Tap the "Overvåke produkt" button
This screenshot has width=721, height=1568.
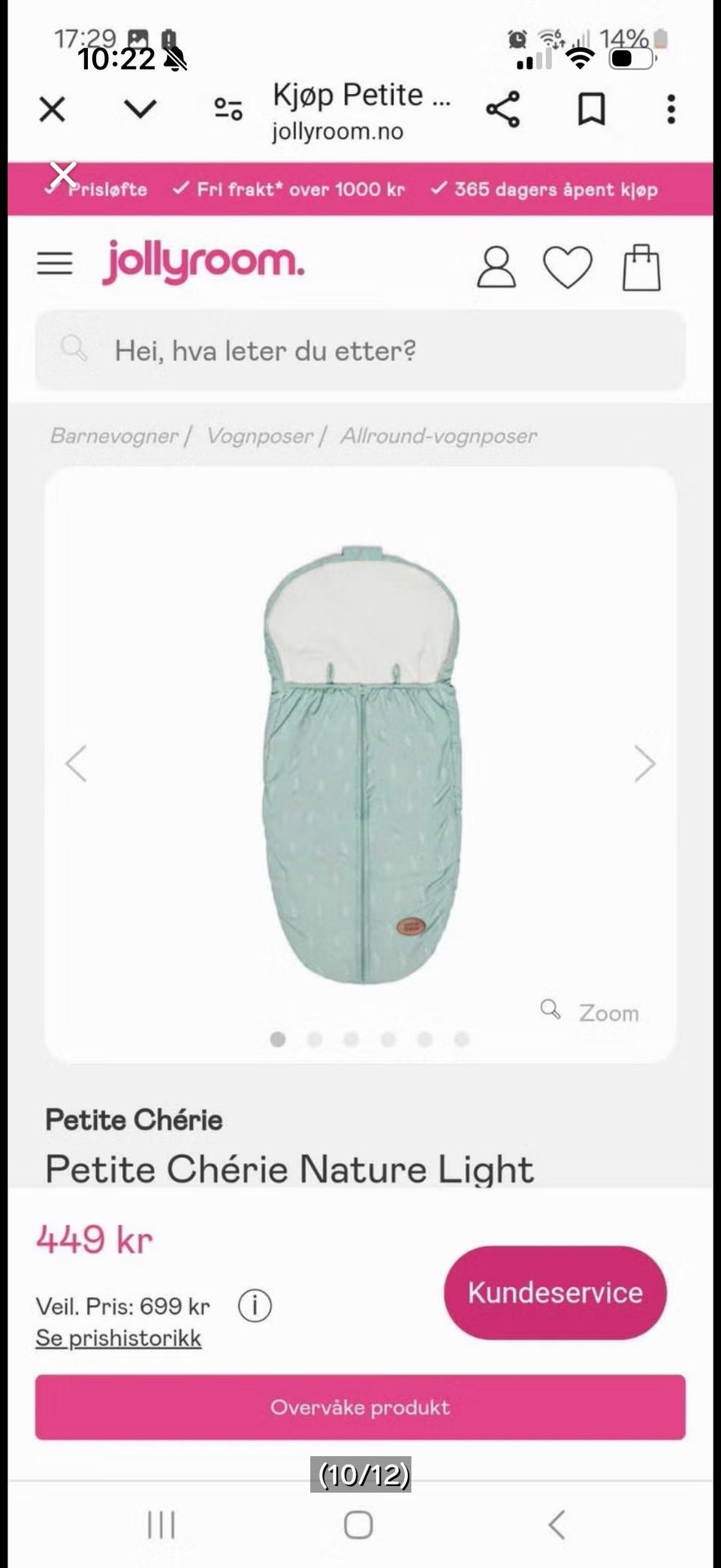[360, 1407]
